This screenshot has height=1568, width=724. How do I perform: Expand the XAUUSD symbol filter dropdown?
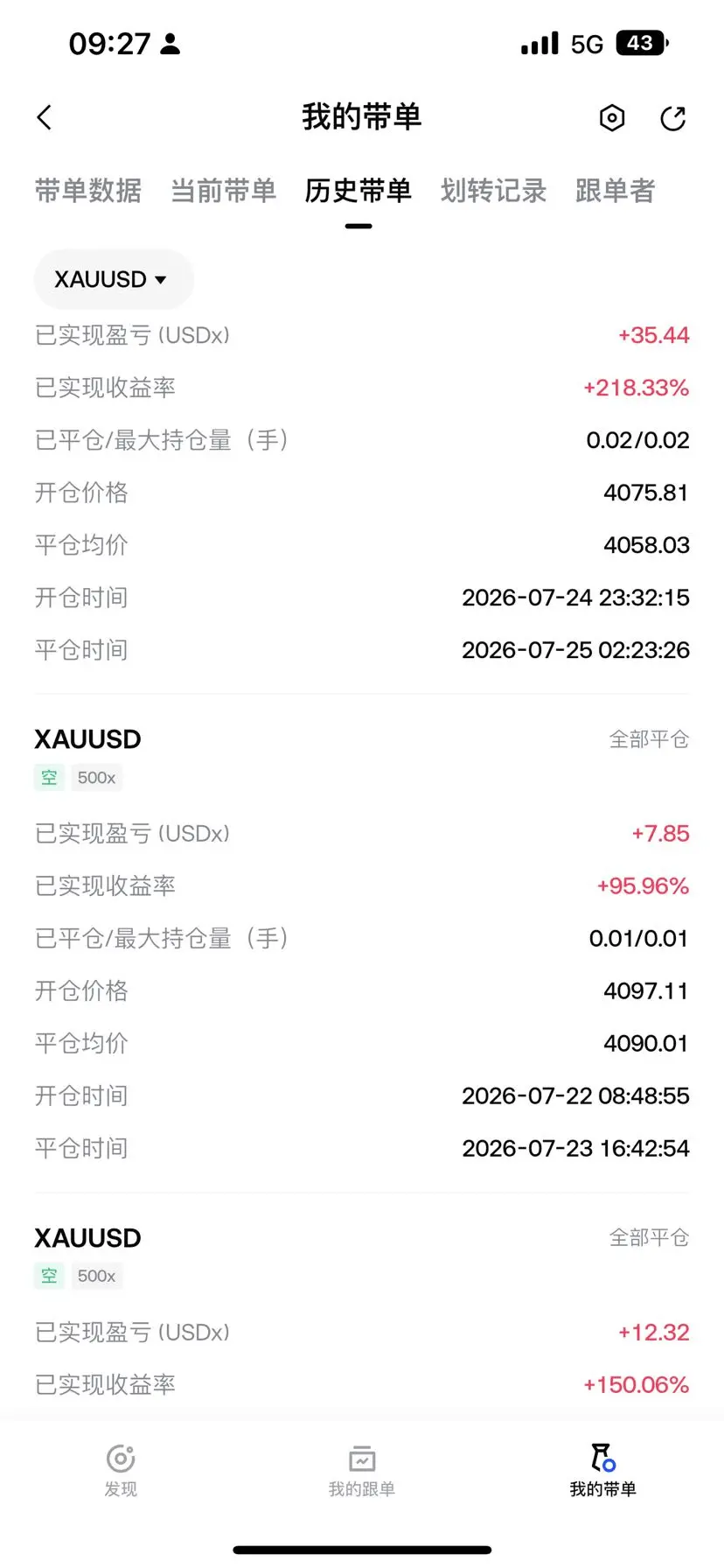(x=114, y=279)
